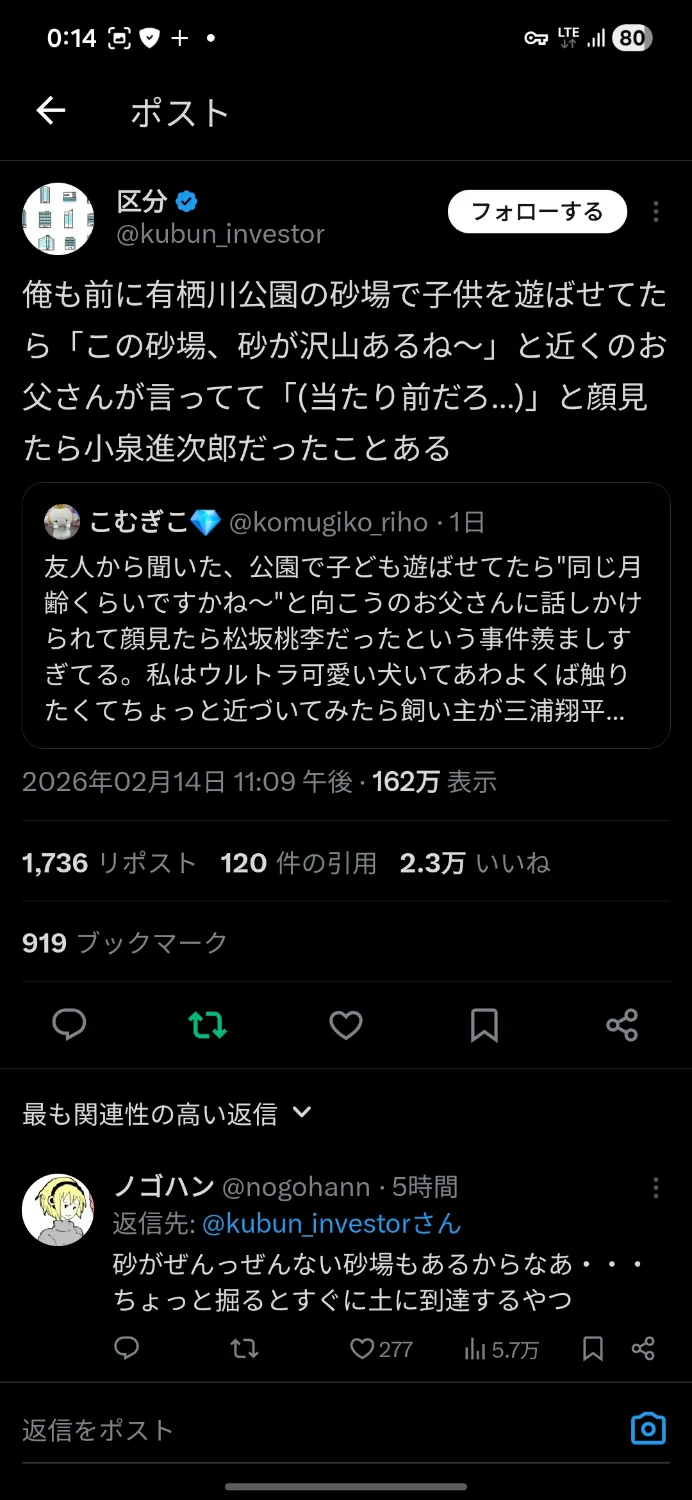Open ノゴハン's profile avatar
Image resolution: width=692 pixels, height=1500 pixels.
coord(58,1210)
